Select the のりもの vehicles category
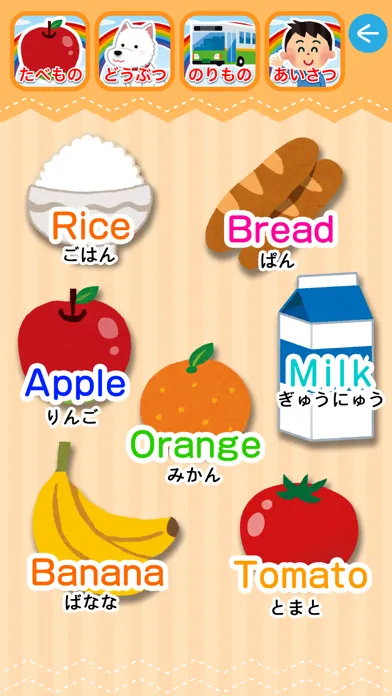Viewport: 392px width, 696px height. (x=220, y=51)
